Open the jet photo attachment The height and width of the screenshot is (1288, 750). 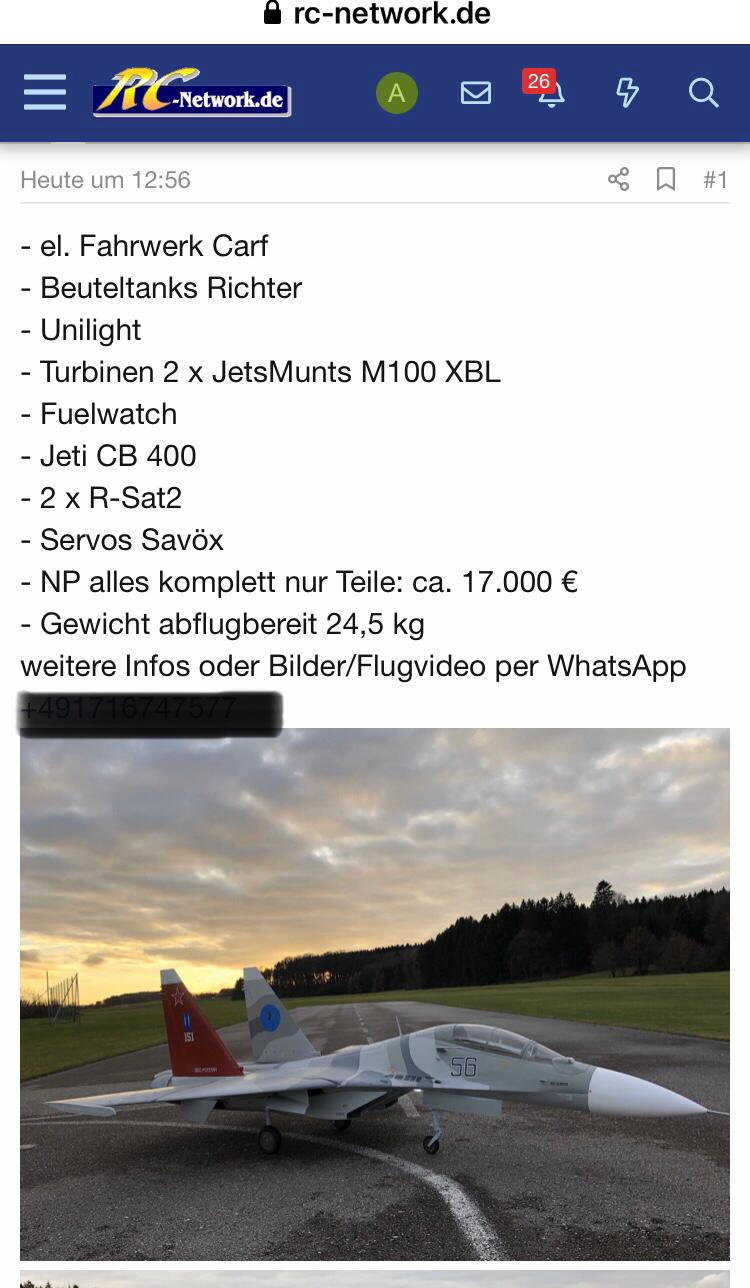[375, 994]
